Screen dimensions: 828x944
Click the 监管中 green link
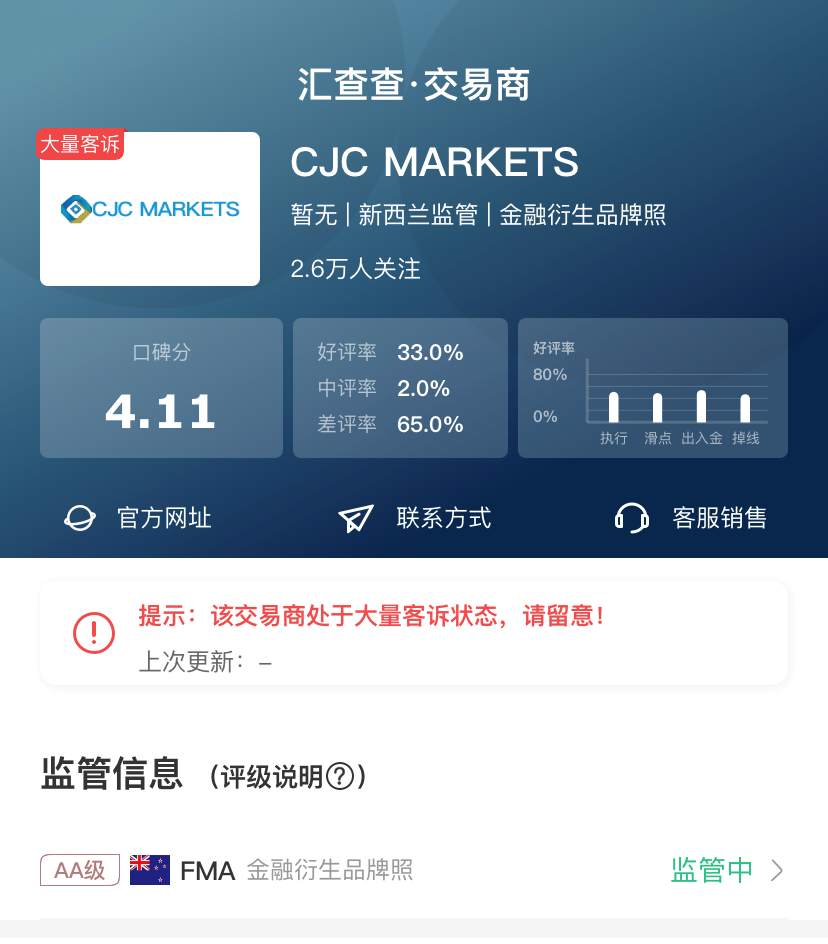(x=711, y=869)
